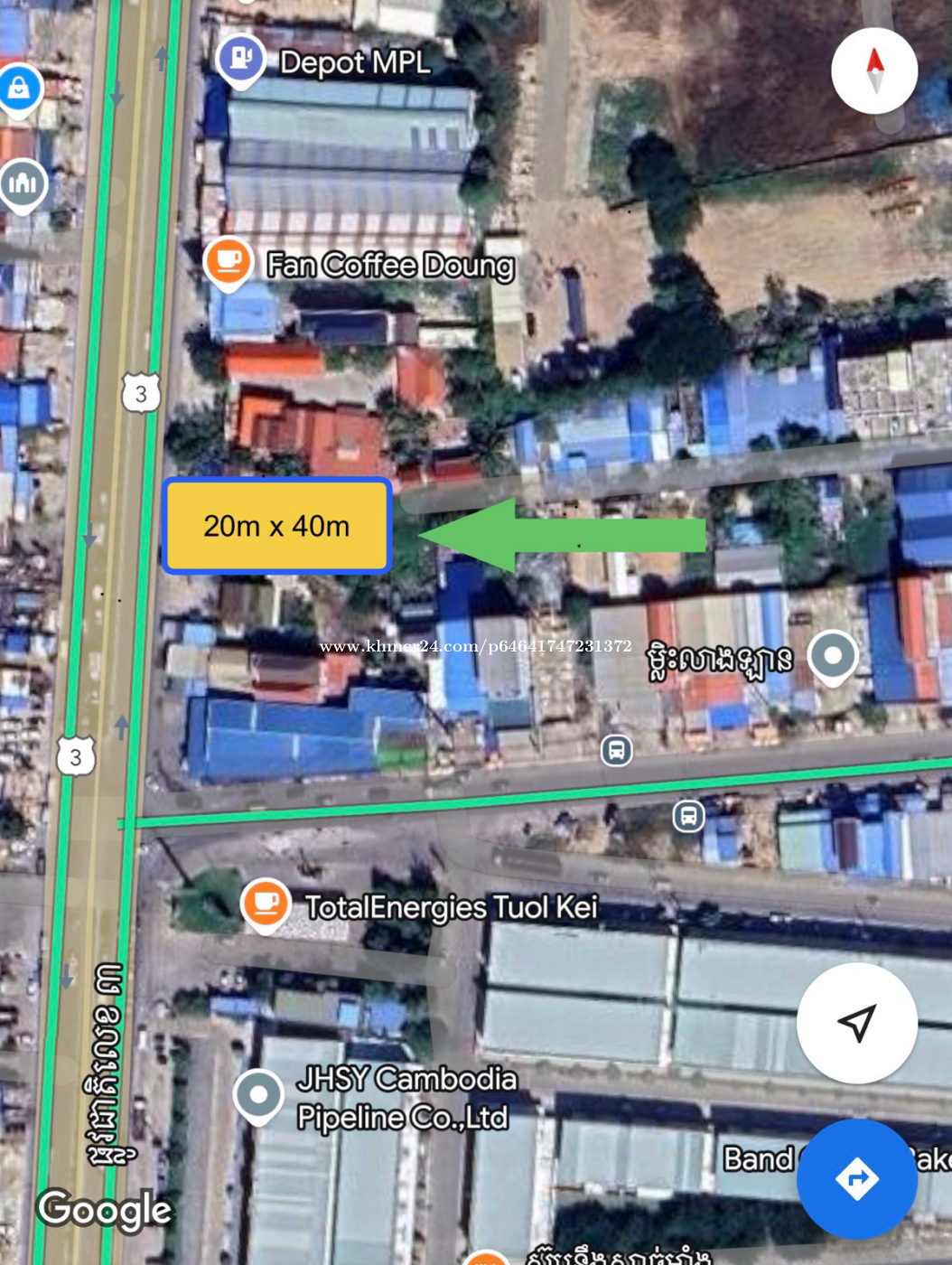Viewport: 952px width, 1265px height.
Task: View JHSY Cambodia Pipeline Co.,Ltd place pin
Action: coord(258,1094)
